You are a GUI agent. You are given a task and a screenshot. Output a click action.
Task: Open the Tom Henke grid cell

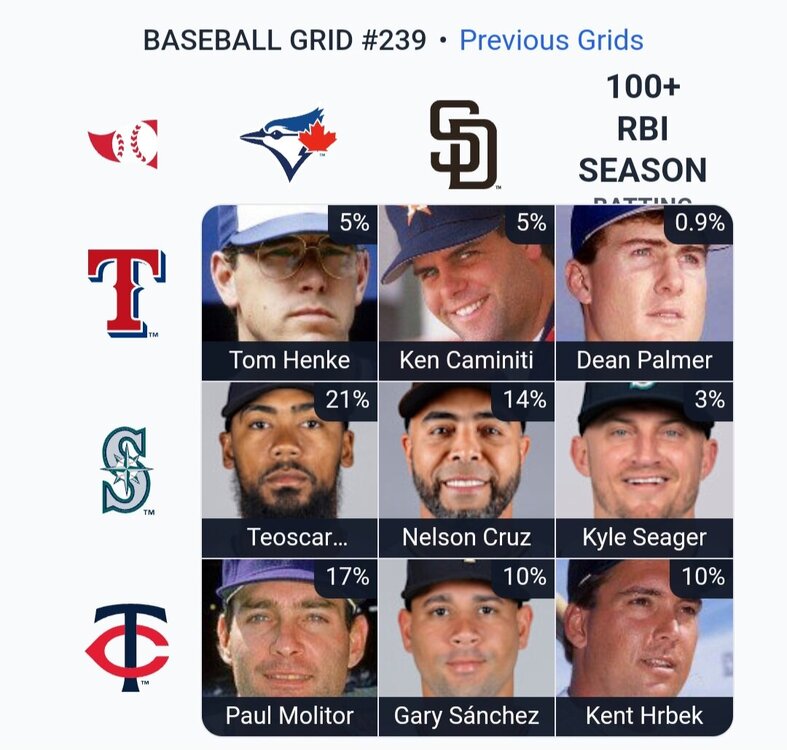289,292
